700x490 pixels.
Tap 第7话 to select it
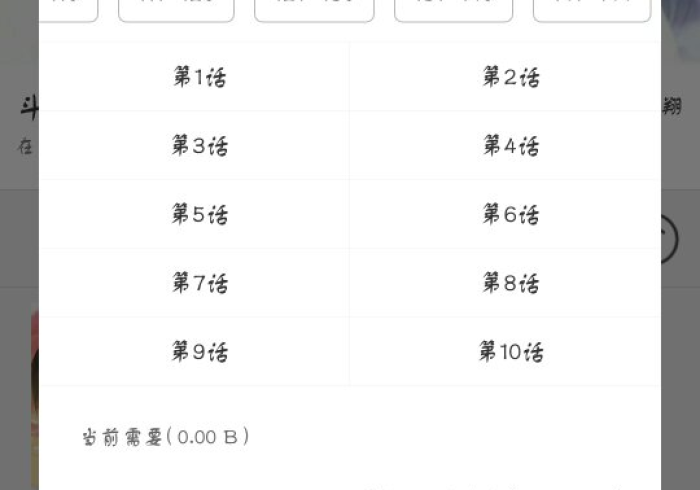(x=199, y=283)
